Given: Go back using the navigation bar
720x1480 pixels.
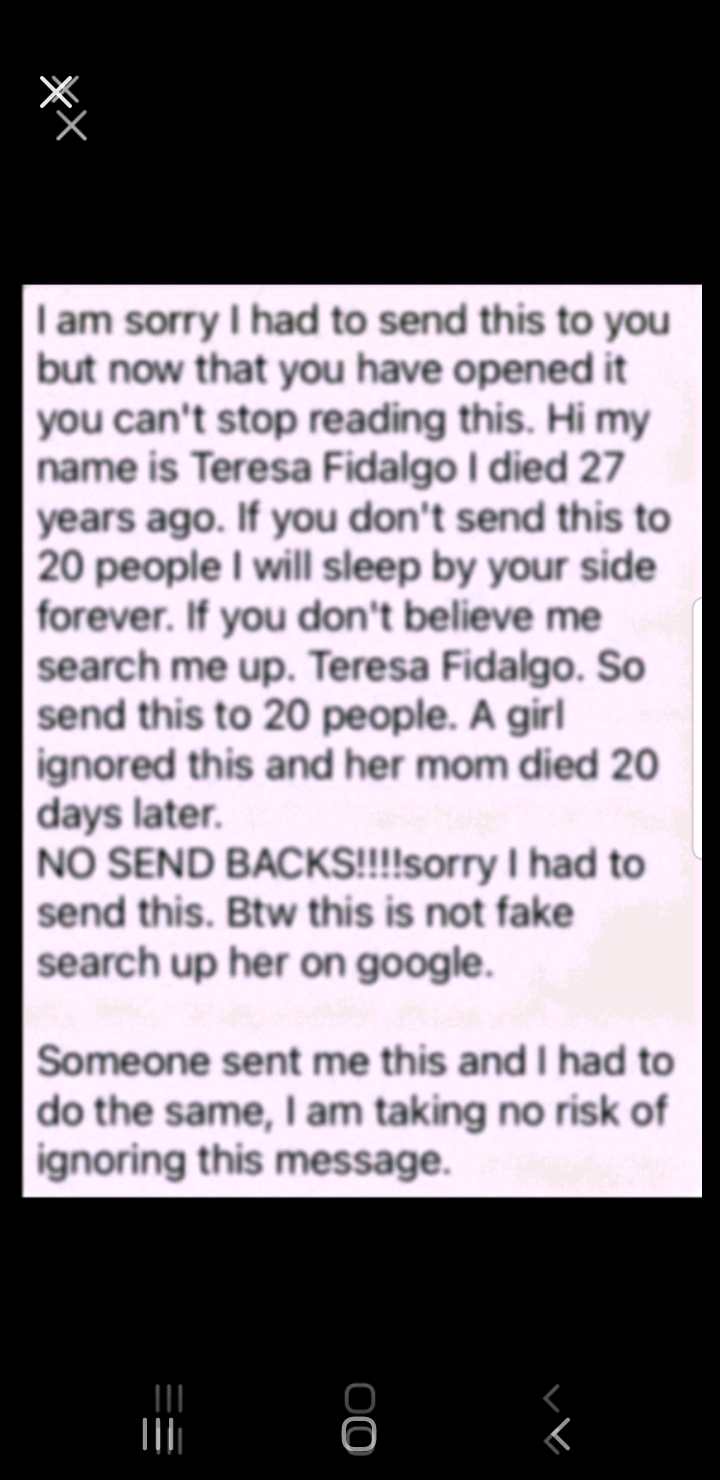Looking at the screenshot, I should 557,1434.
